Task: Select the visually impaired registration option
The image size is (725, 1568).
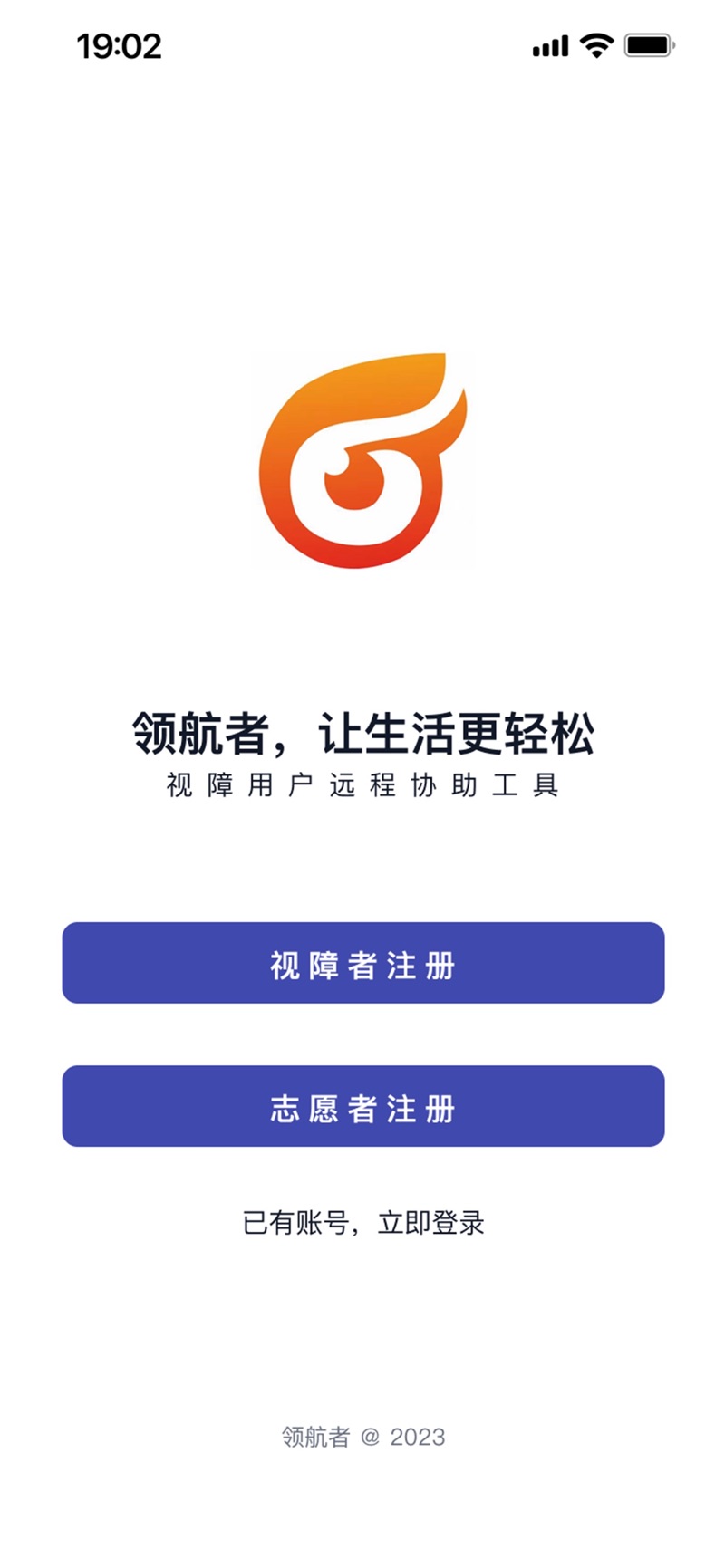Action: point(361,964)
